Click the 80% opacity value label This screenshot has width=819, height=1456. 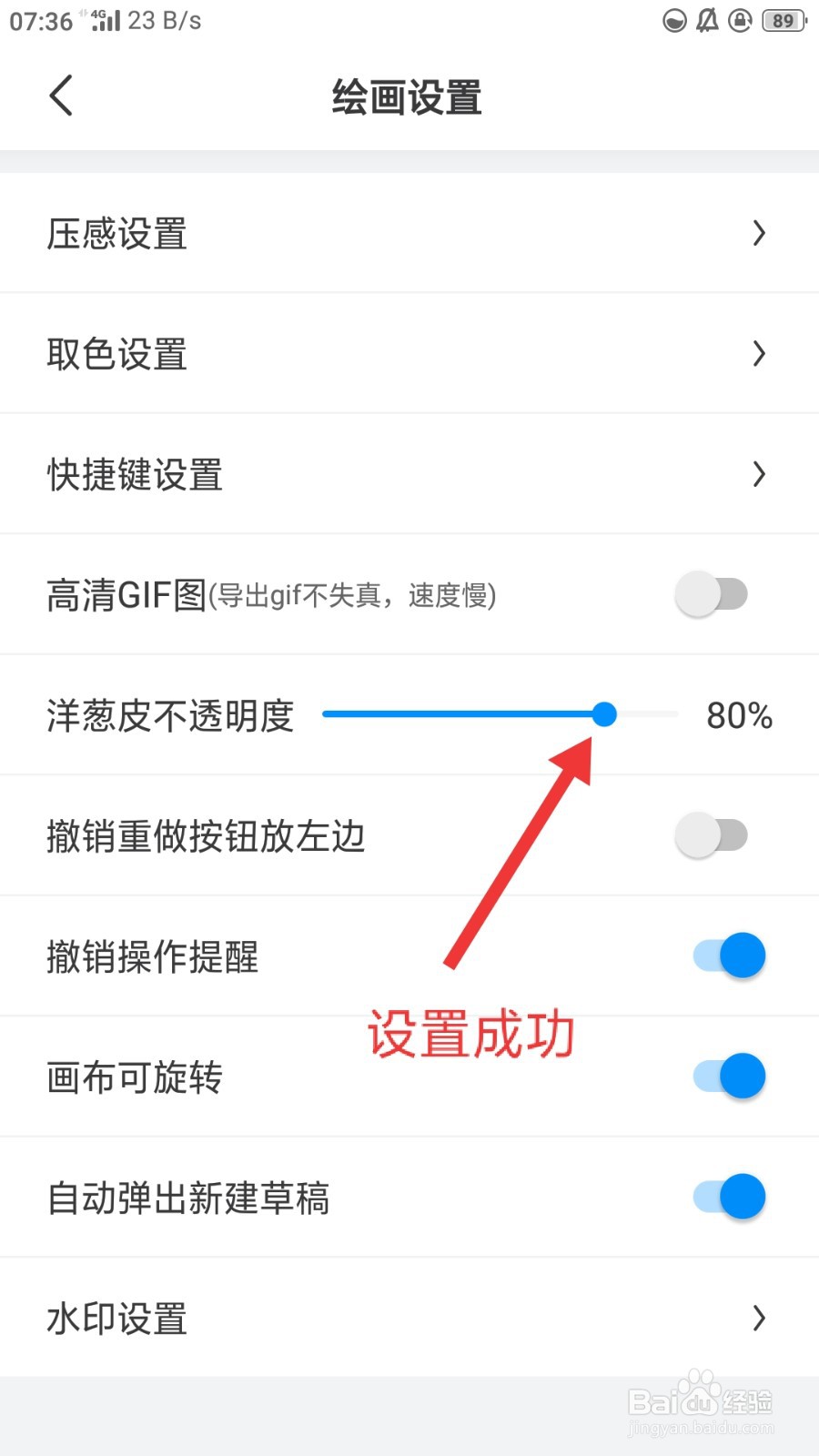point(739,717)
